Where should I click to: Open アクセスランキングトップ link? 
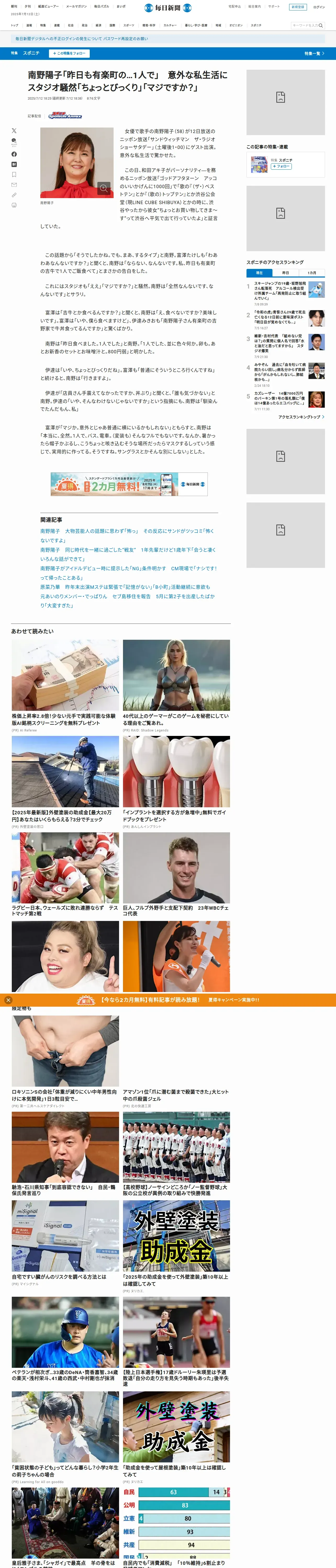coord(301,417)
